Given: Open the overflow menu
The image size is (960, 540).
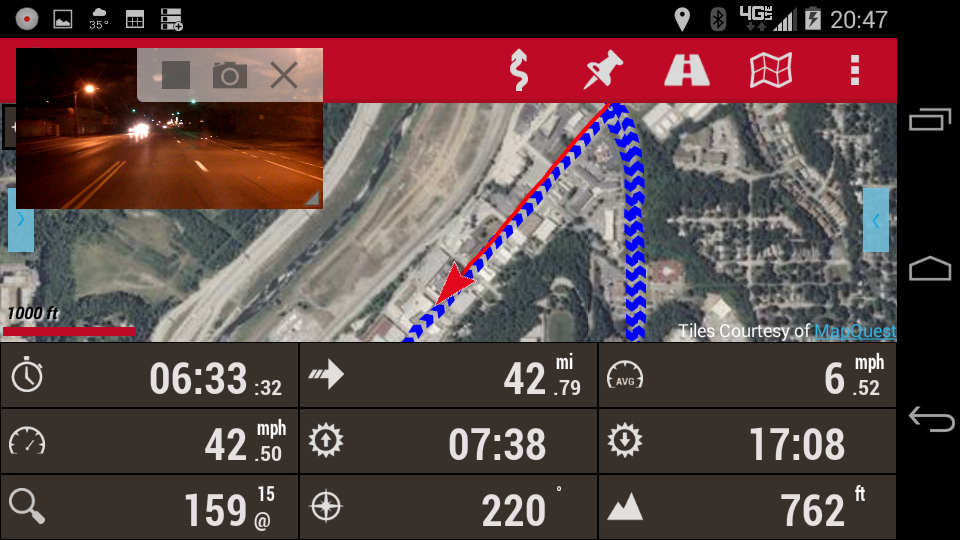Looking at the screenshot, I should pos(854,70).
